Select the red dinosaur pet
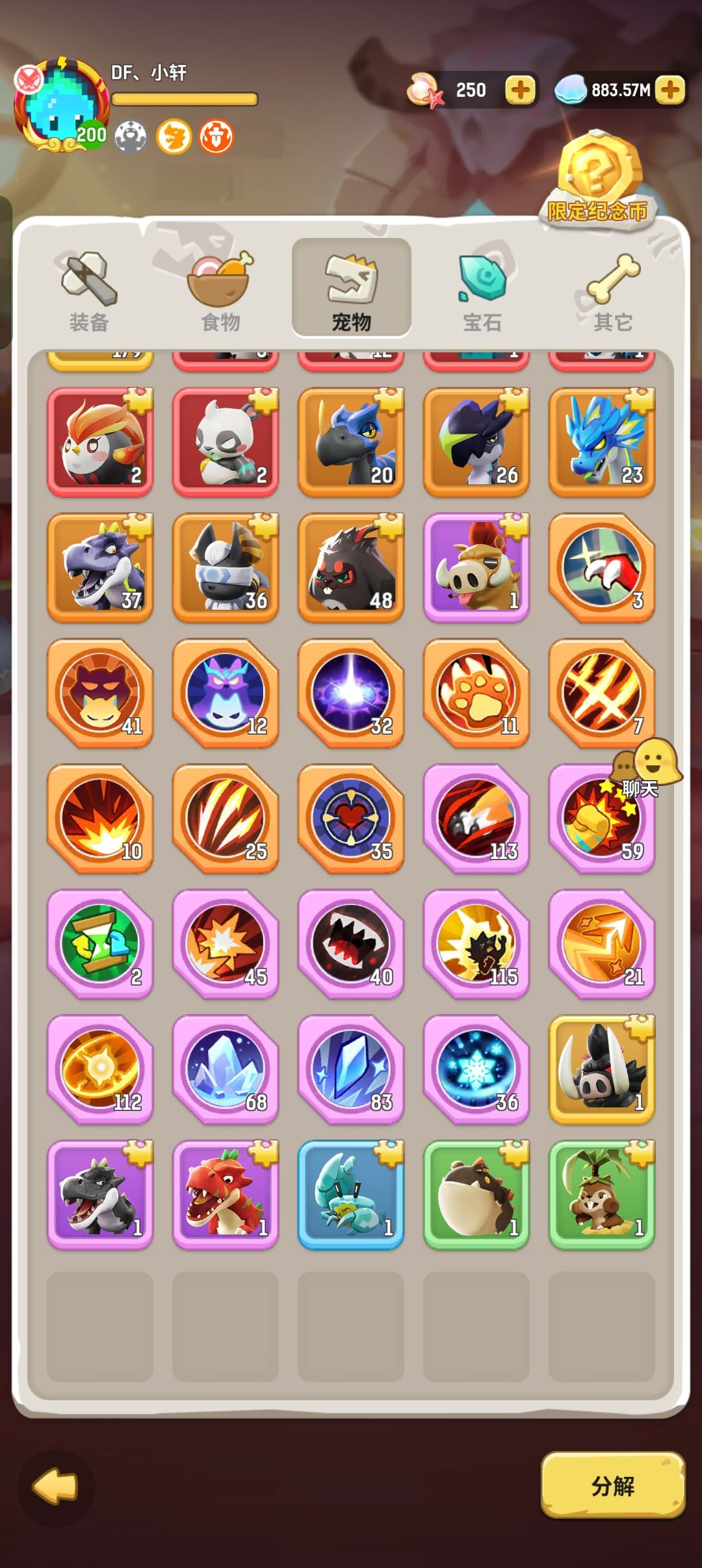Screen dimensions: 702x1568 (x=225, y=1197)
